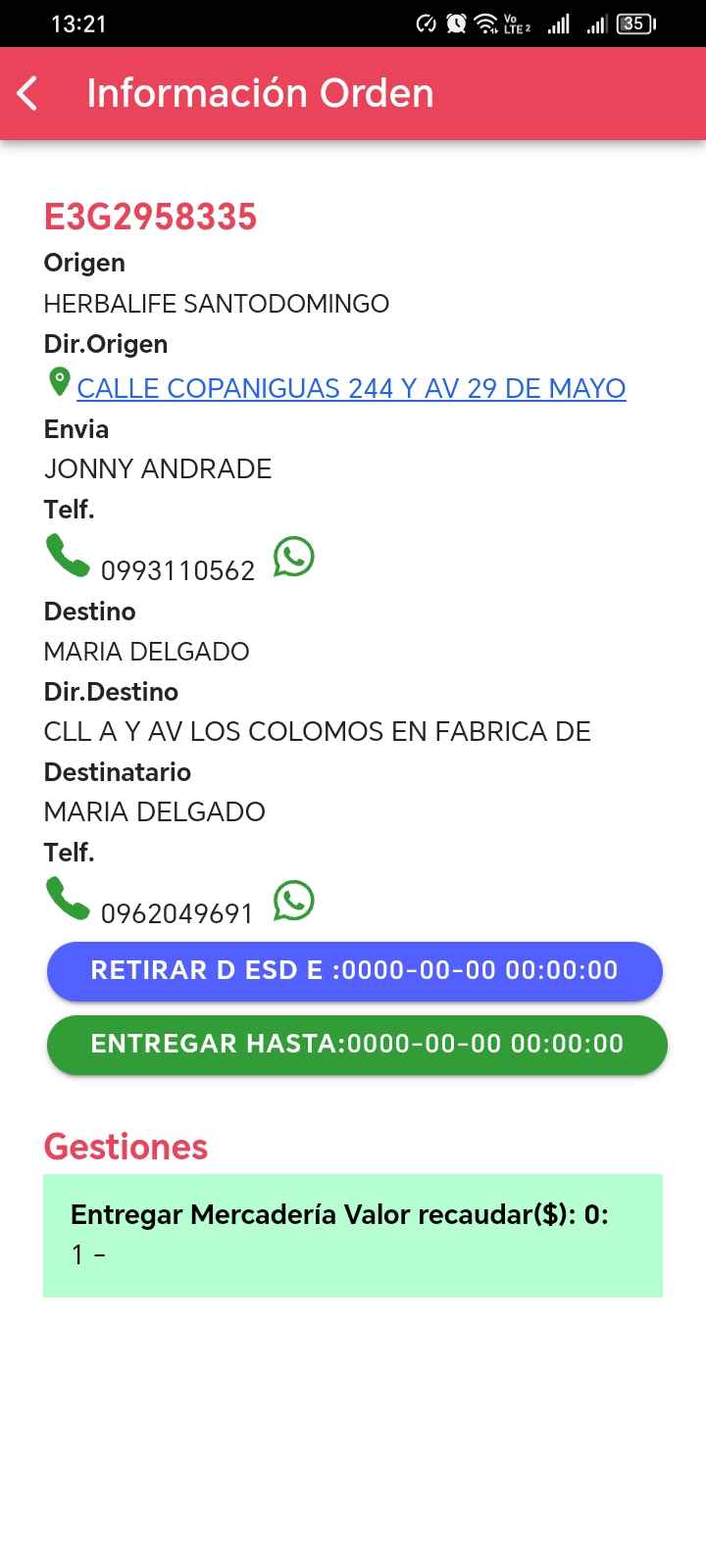Tap the green ENTREGAR HASTA button
This screenshot has width=706, height=1568.
356,1045
